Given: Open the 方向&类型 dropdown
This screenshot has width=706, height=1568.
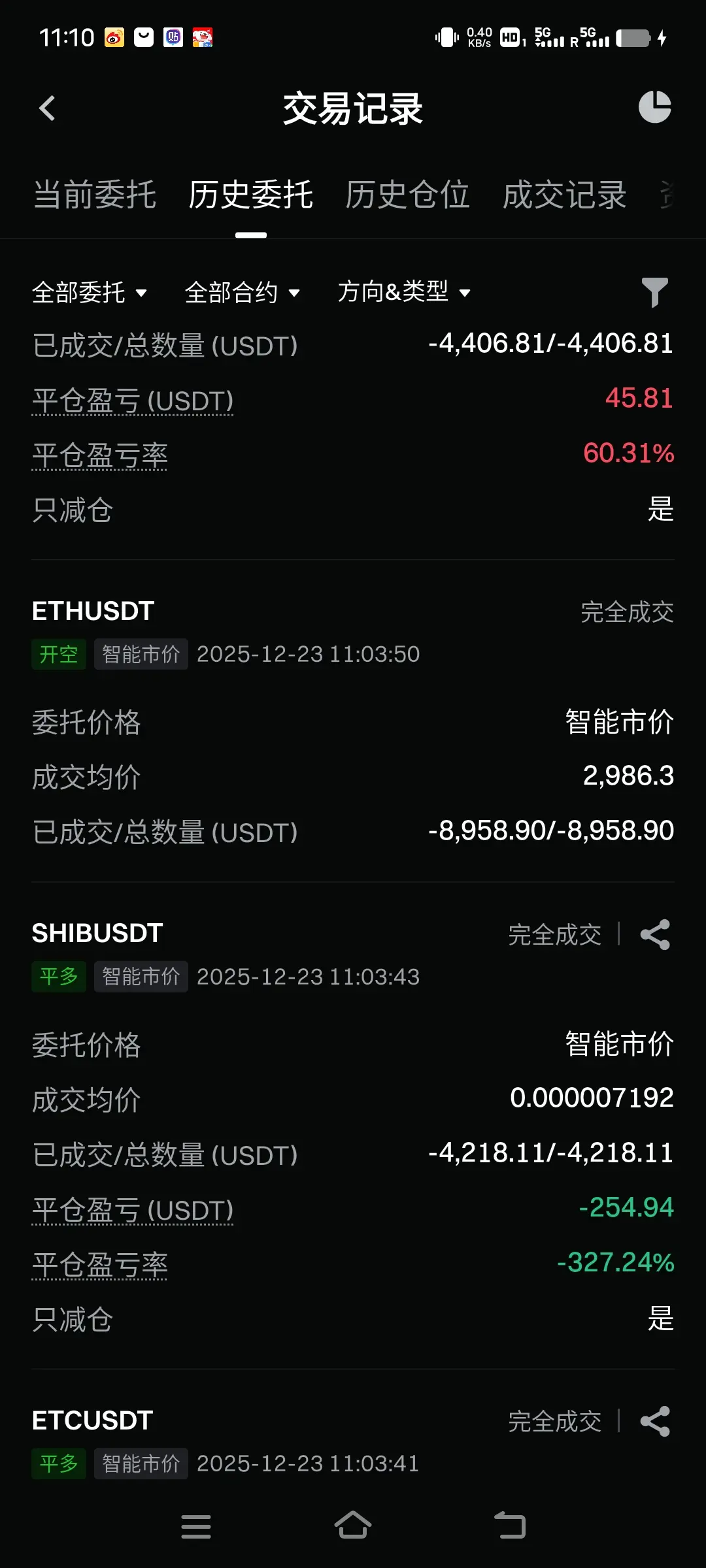Looking at the screenshot, I should tap(404, 292).
